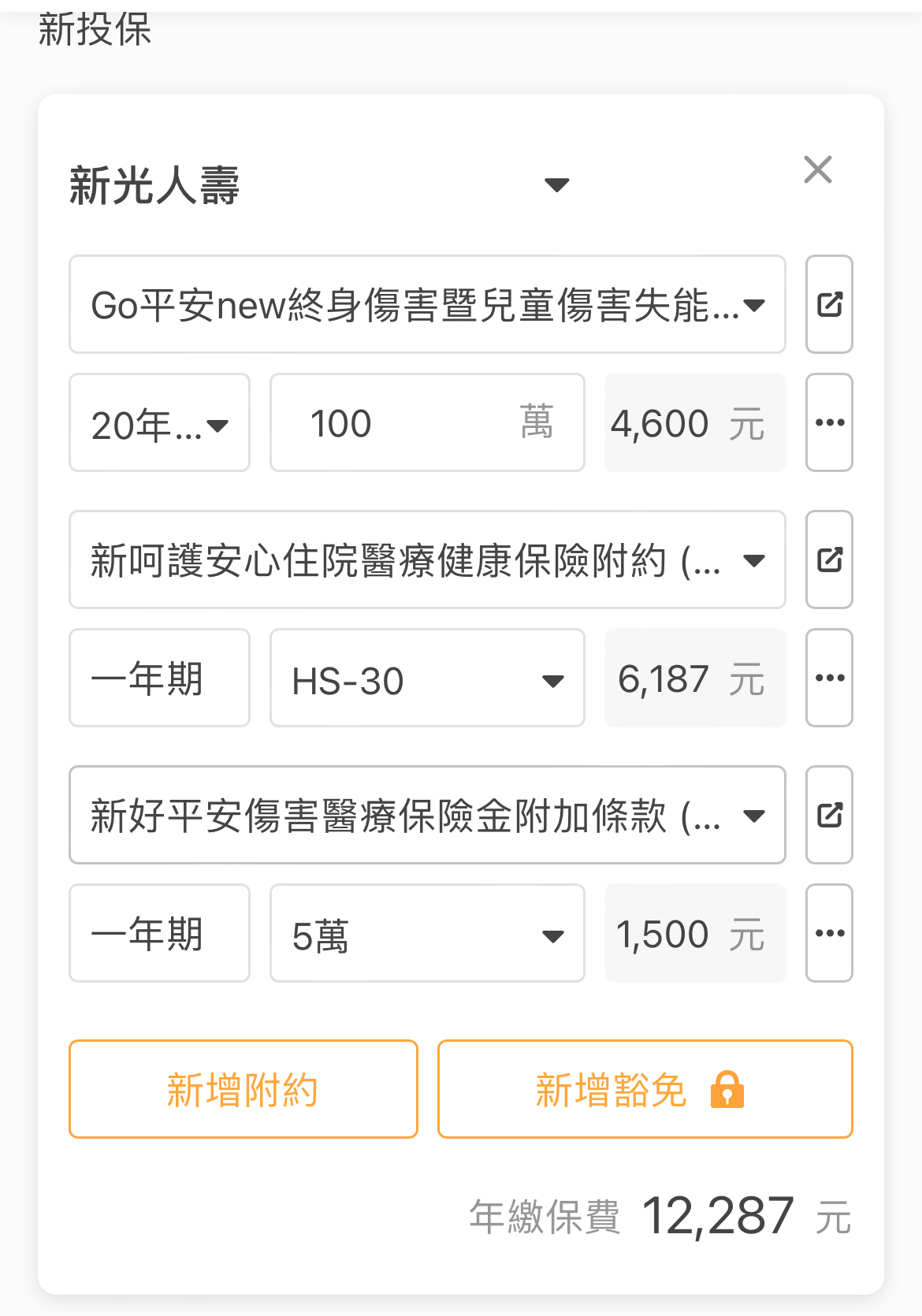
Task: Select the 20年 payment term dropdown
Action: (159, 423)
